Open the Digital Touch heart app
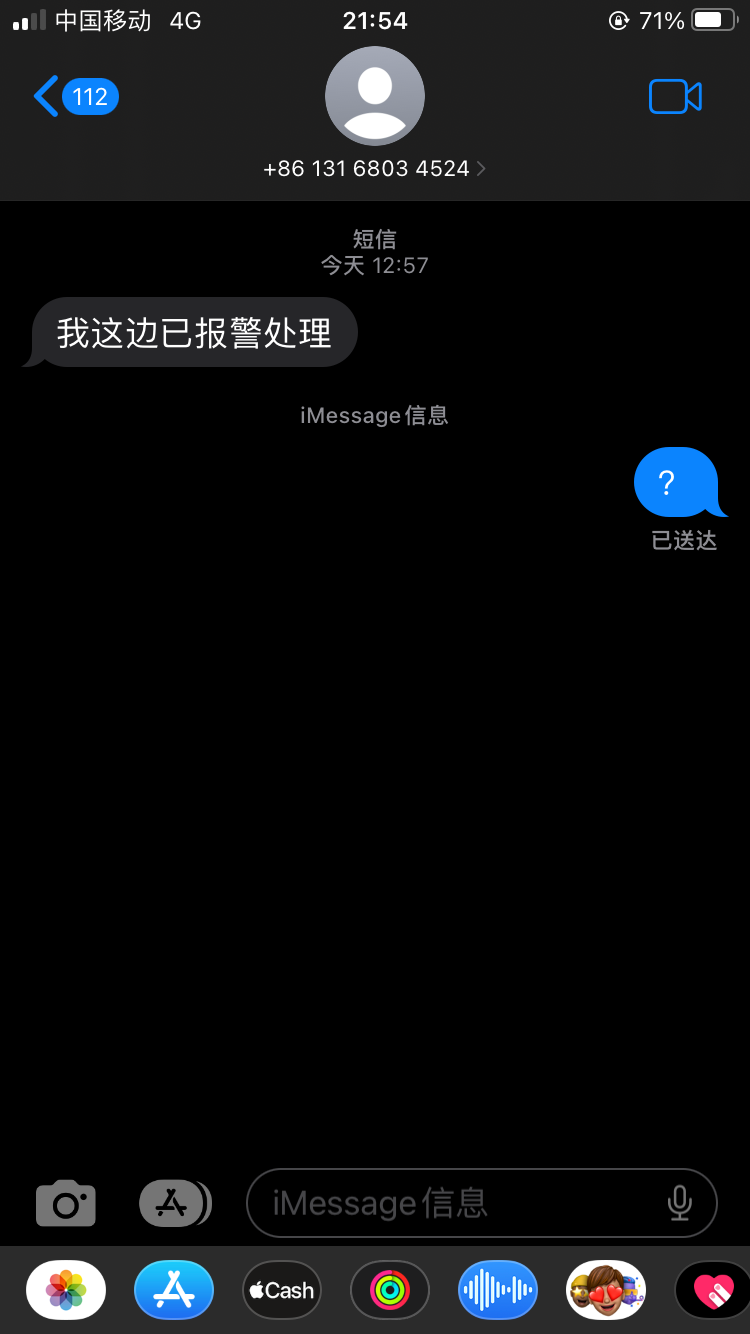This screenshot has height=1334, width=750. tap(712, 1290)
